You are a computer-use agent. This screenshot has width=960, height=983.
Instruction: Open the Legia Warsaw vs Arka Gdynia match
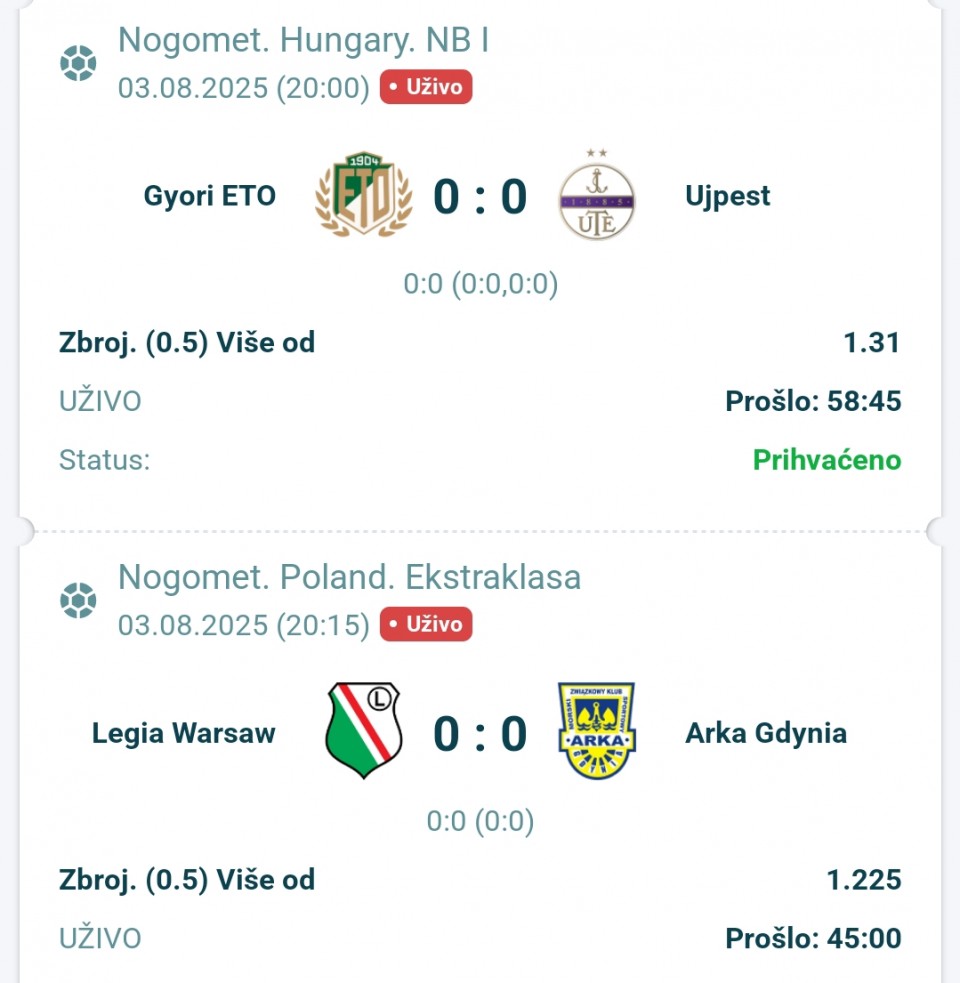[x=480, y=733]
